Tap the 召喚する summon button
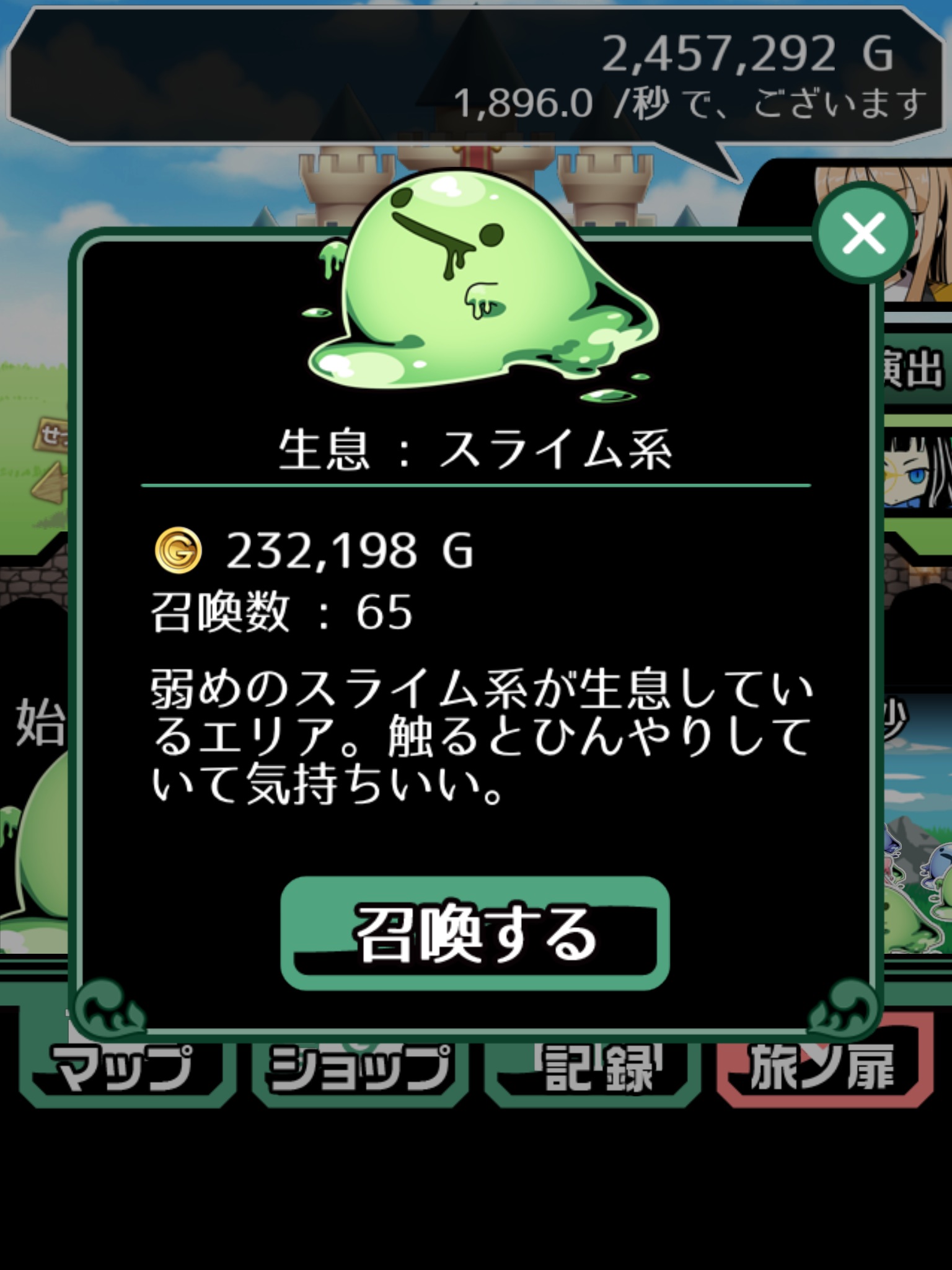Image resolution: width=952 pixels, height=1270 pixels. click(x=475, y=933)
